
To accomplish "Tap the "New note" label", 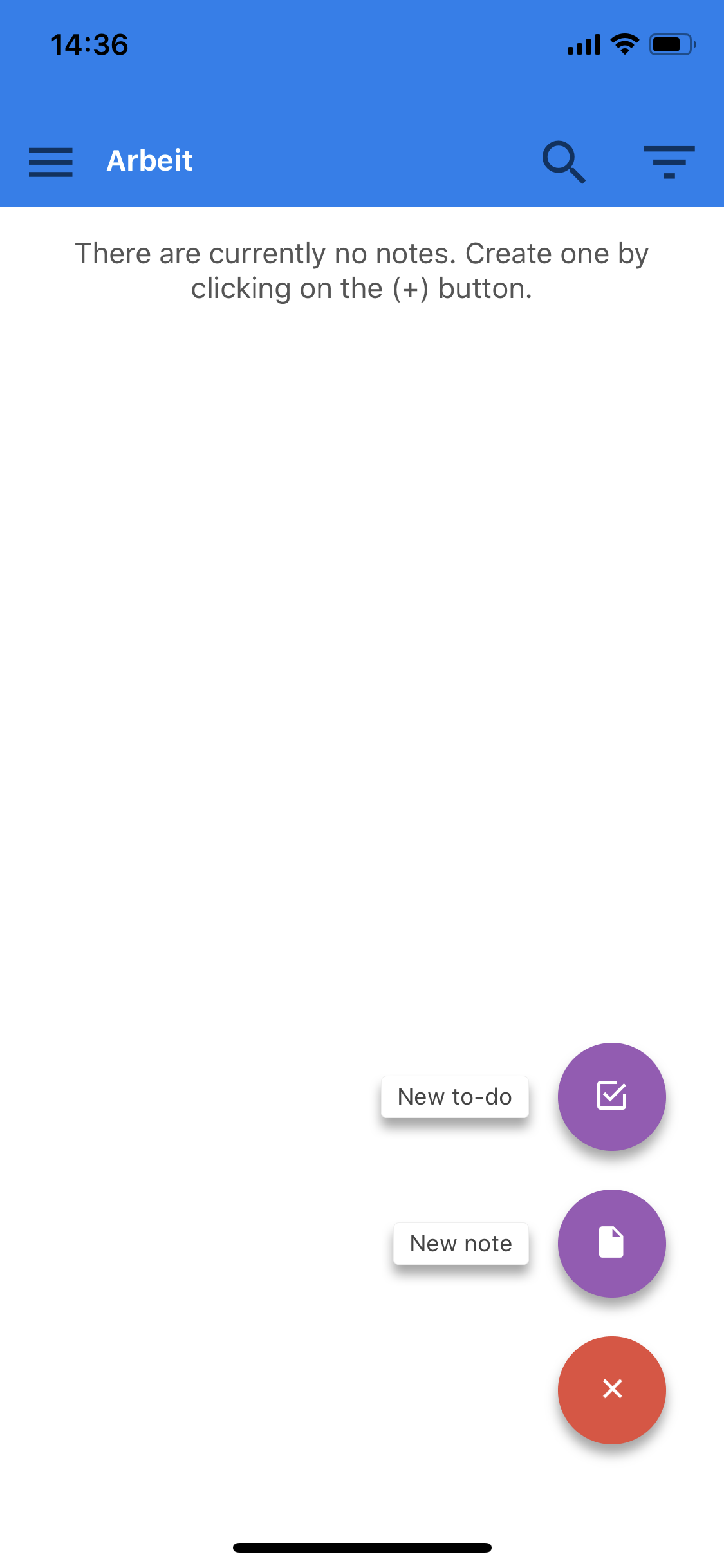I will coord(461,1244).
